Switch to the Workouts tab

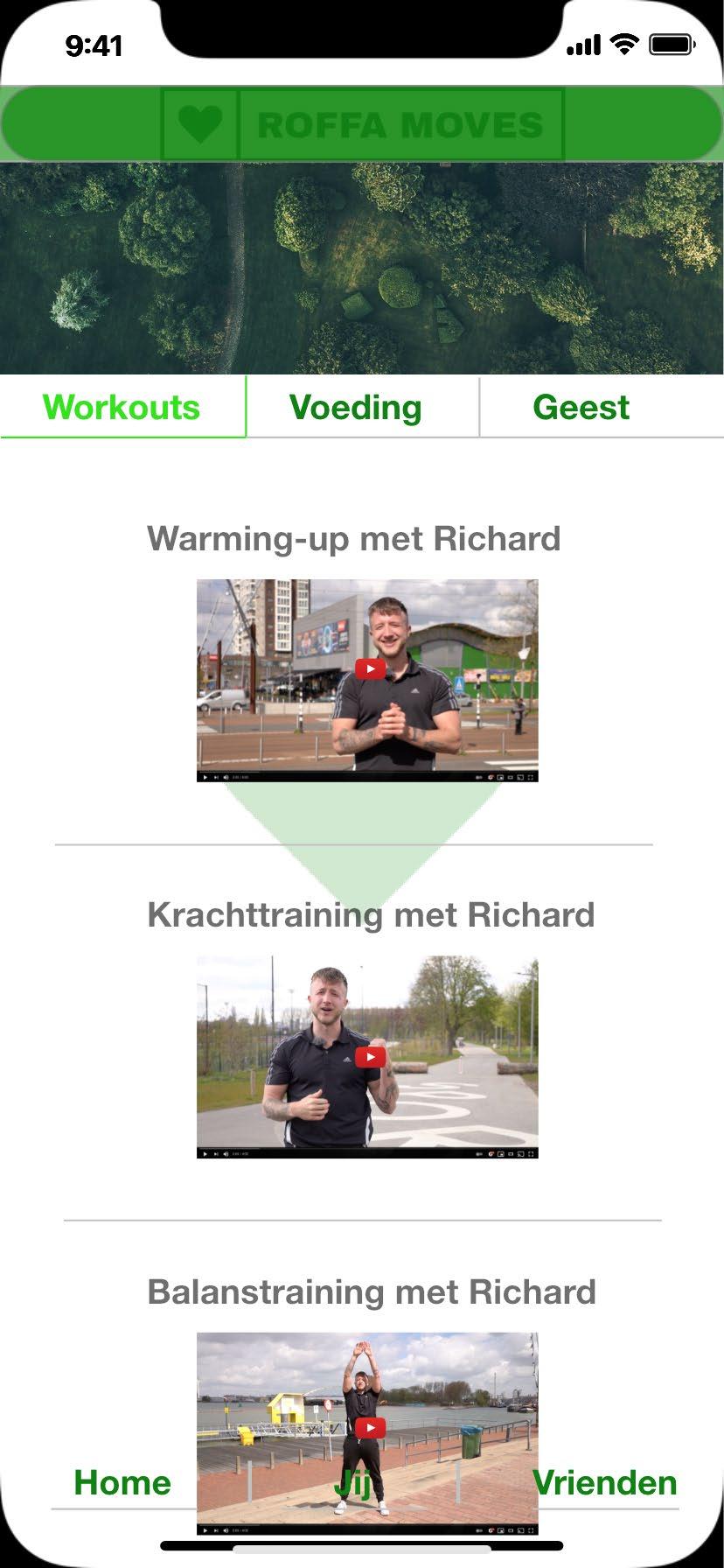click(x=122, y=407)
